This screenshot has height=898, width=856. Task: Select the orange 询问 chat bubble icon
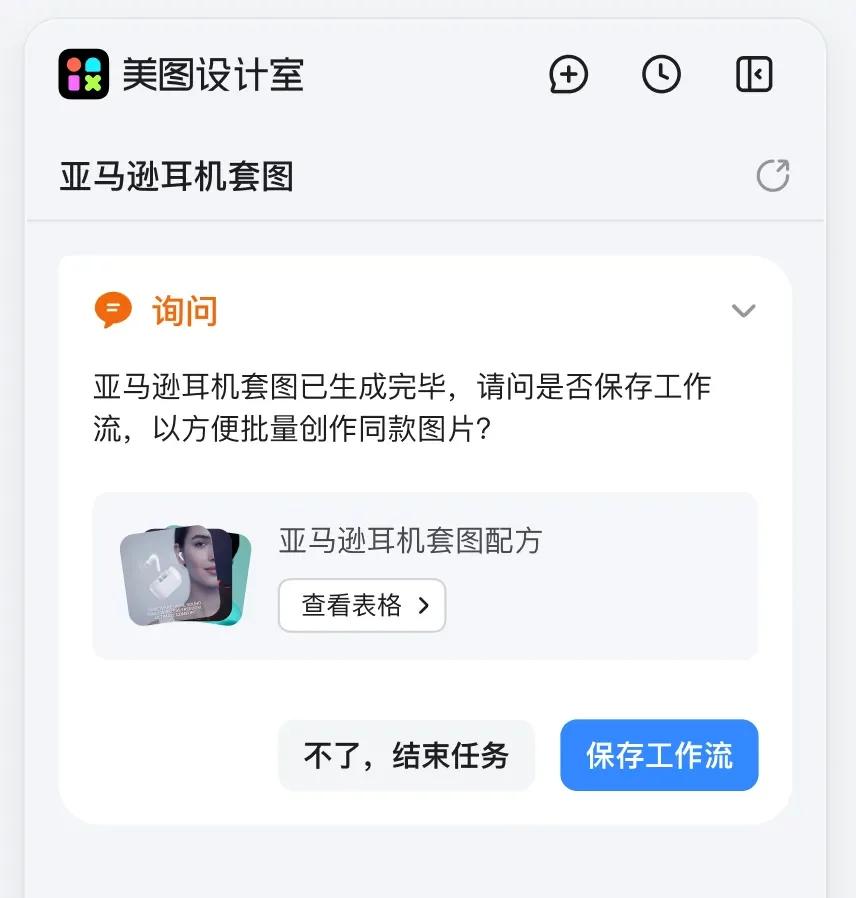tap(113, 310)
